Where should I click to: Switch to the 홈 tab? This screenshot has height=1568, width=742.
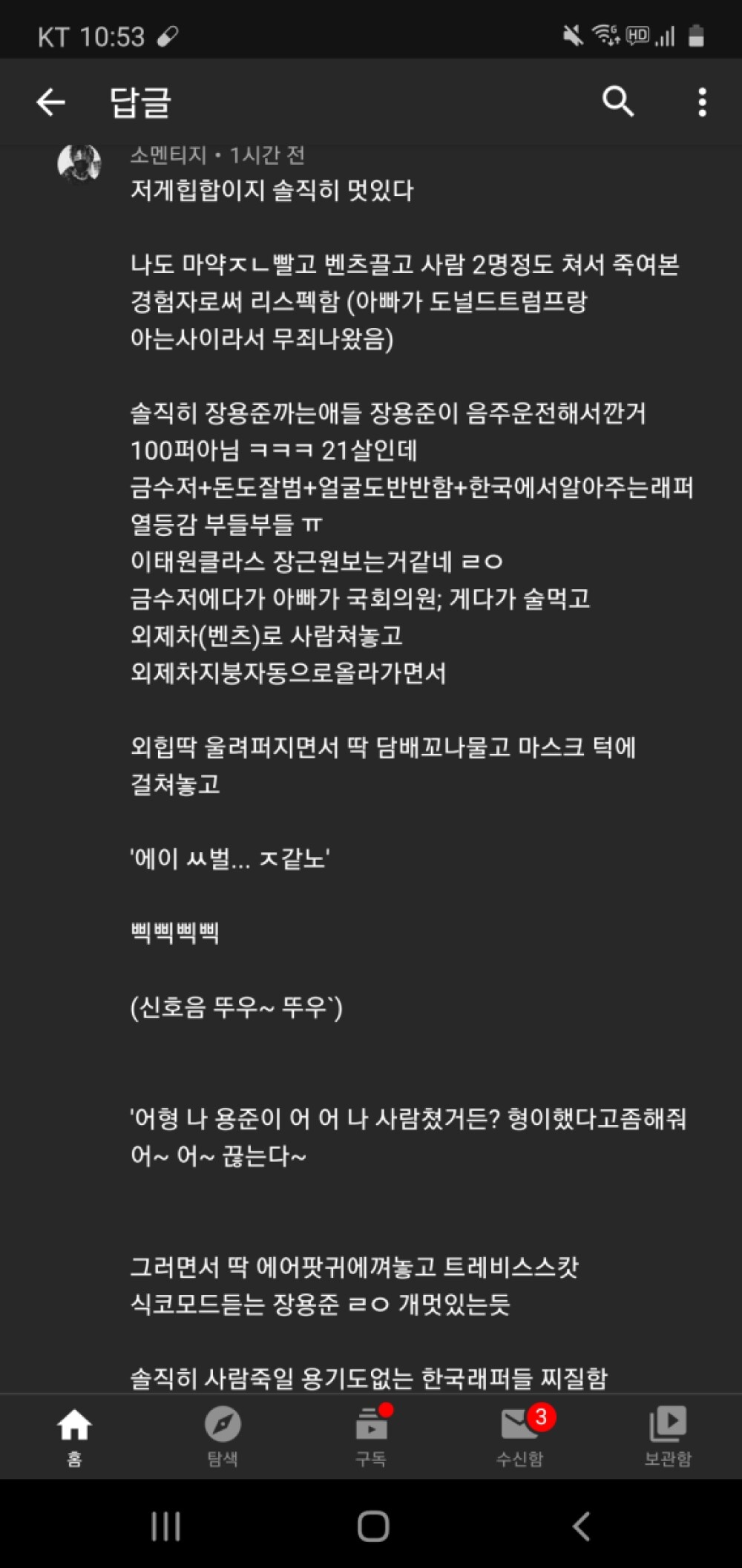(x=74, y=1435)
